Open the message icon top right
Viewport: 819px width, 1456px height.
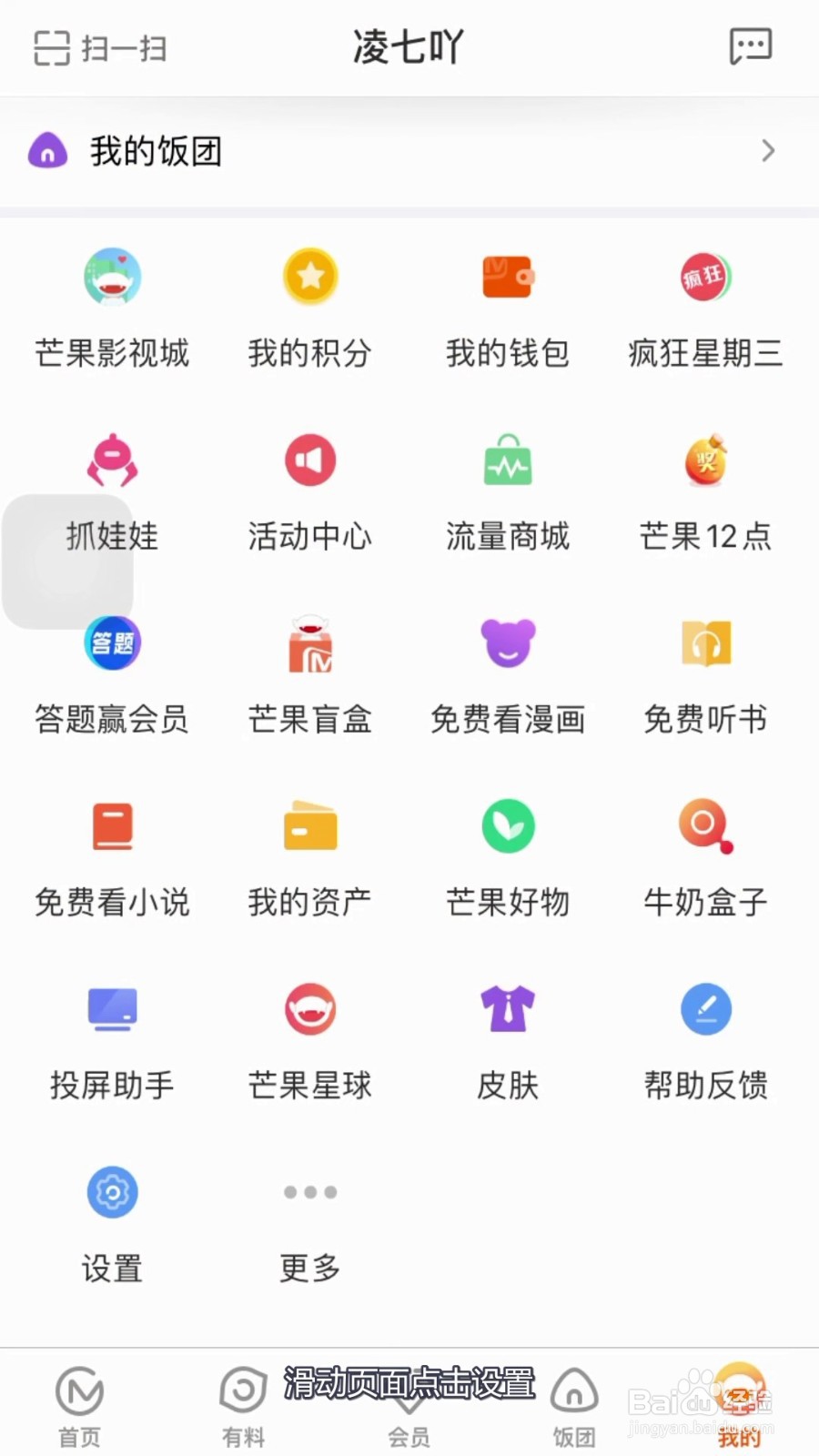point(752,44)
